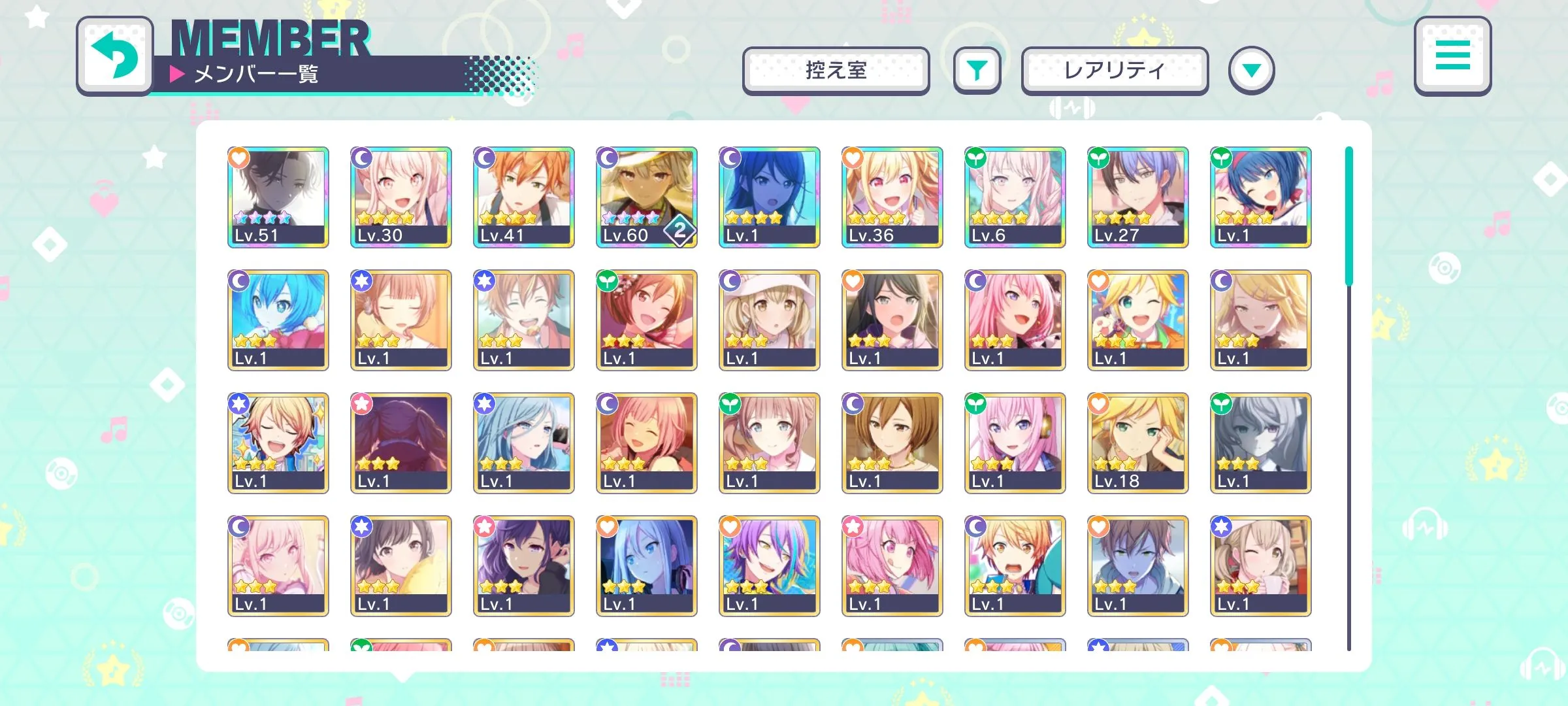The height and width of the screenshot is (706, 1568).
Task: Change sort from レアリティ
Action: coord(1115,71)
